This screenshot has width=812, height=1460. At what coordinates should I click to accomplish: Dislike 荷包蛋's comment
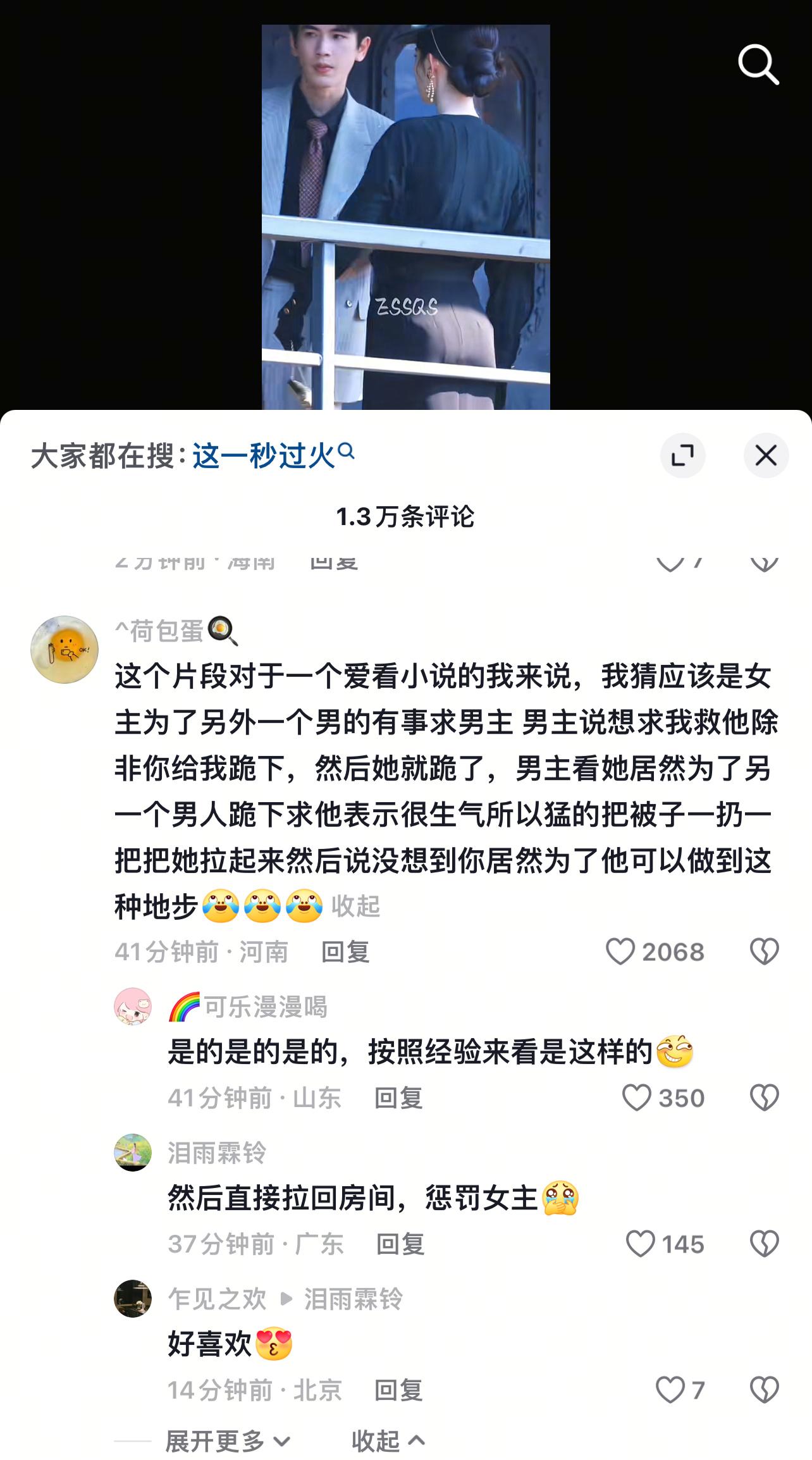764,951
